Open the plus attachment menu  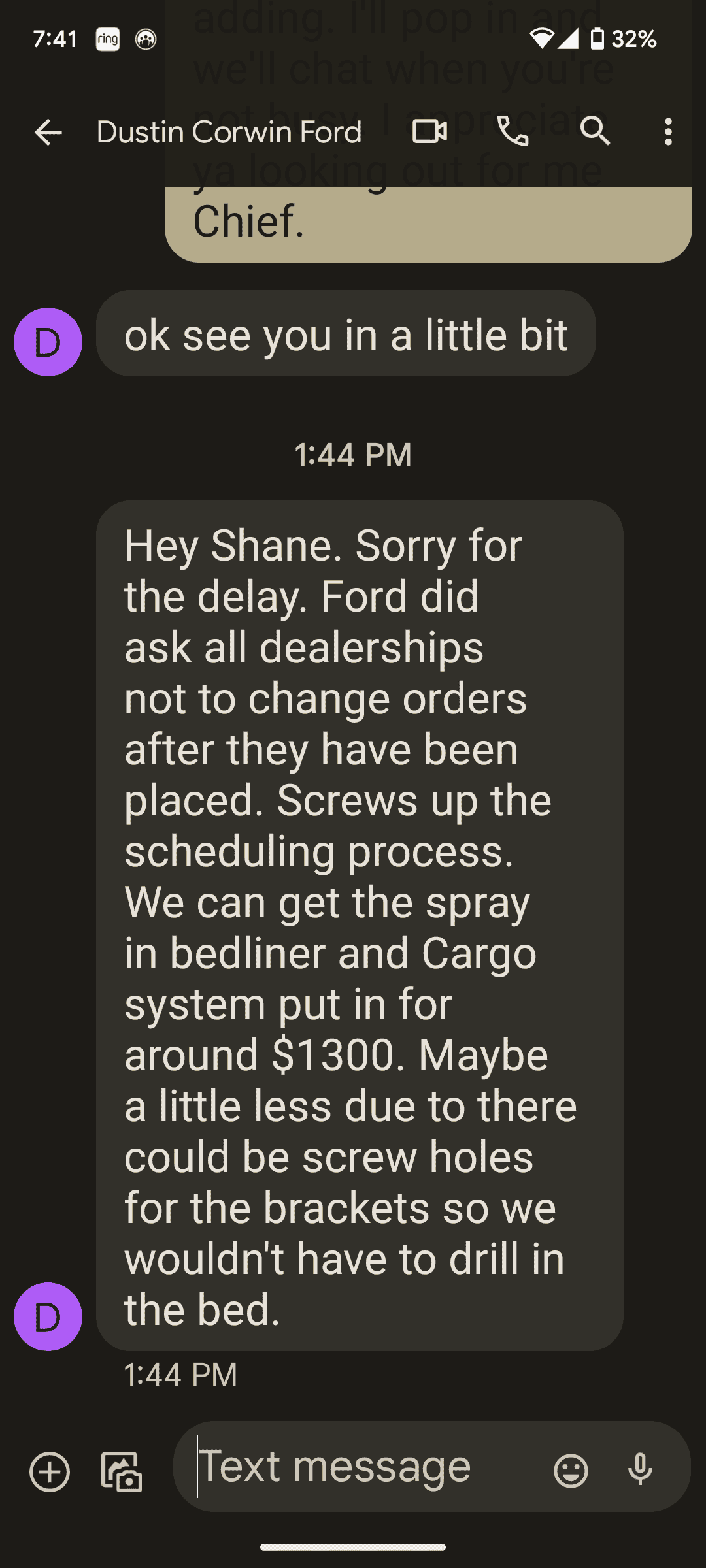(x=50, y=1472)
